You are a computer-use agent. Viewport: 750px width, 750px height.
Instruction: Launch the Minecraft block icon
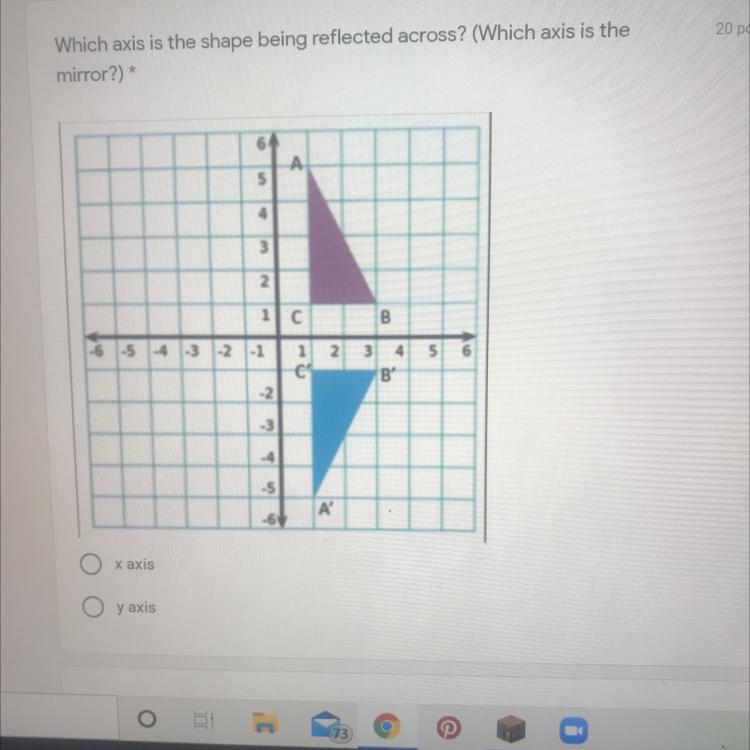point(511,728)
